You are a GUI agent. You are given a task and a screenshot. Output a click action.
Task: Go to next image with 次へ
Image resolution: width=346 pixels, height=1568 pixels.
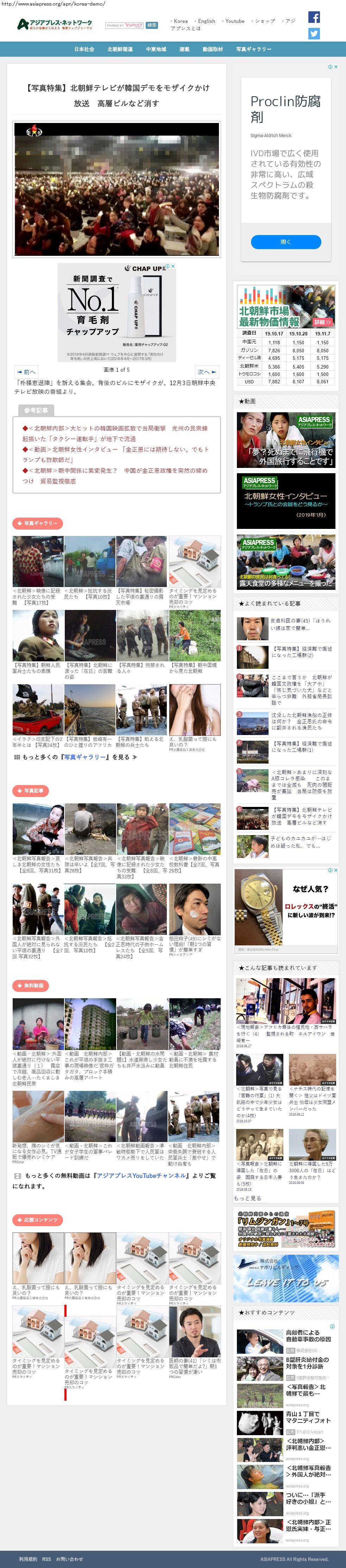(206, 371)
